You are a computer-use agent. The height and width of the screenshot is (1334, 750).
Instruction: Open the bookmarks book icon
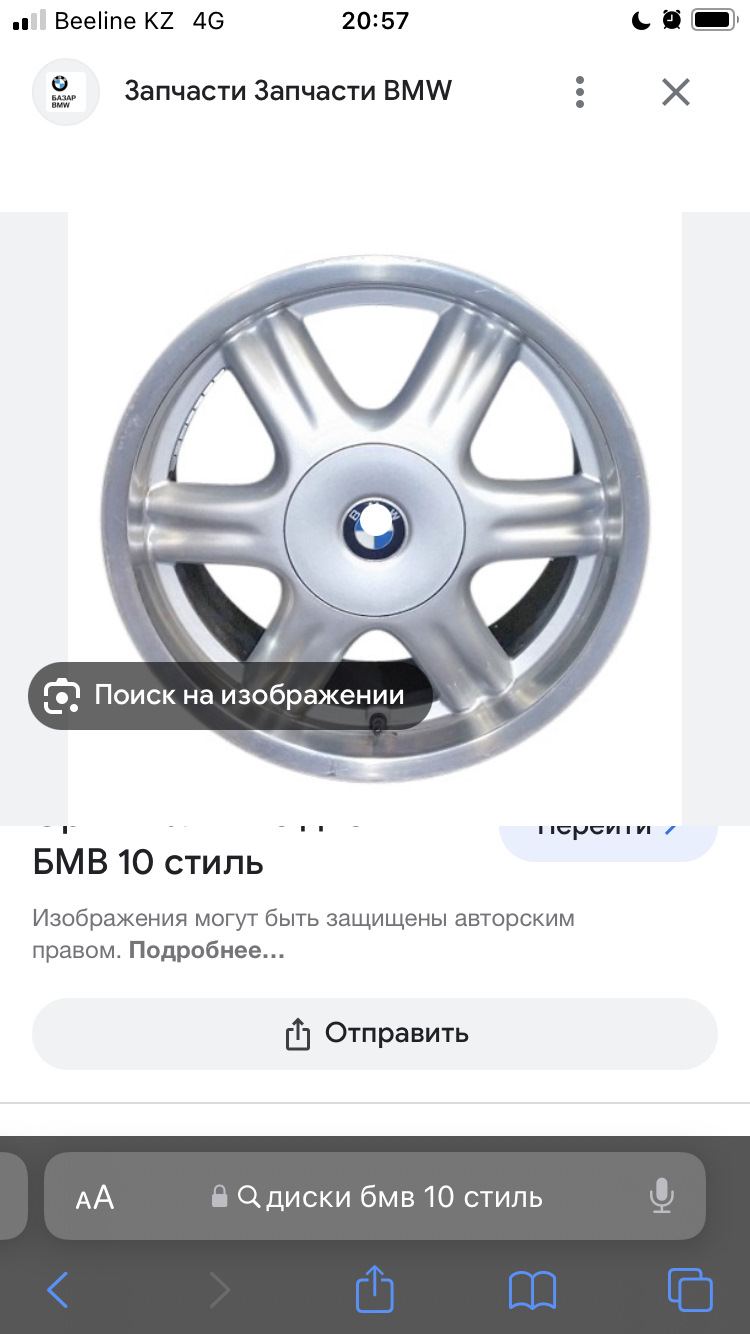coord(532,1290)
